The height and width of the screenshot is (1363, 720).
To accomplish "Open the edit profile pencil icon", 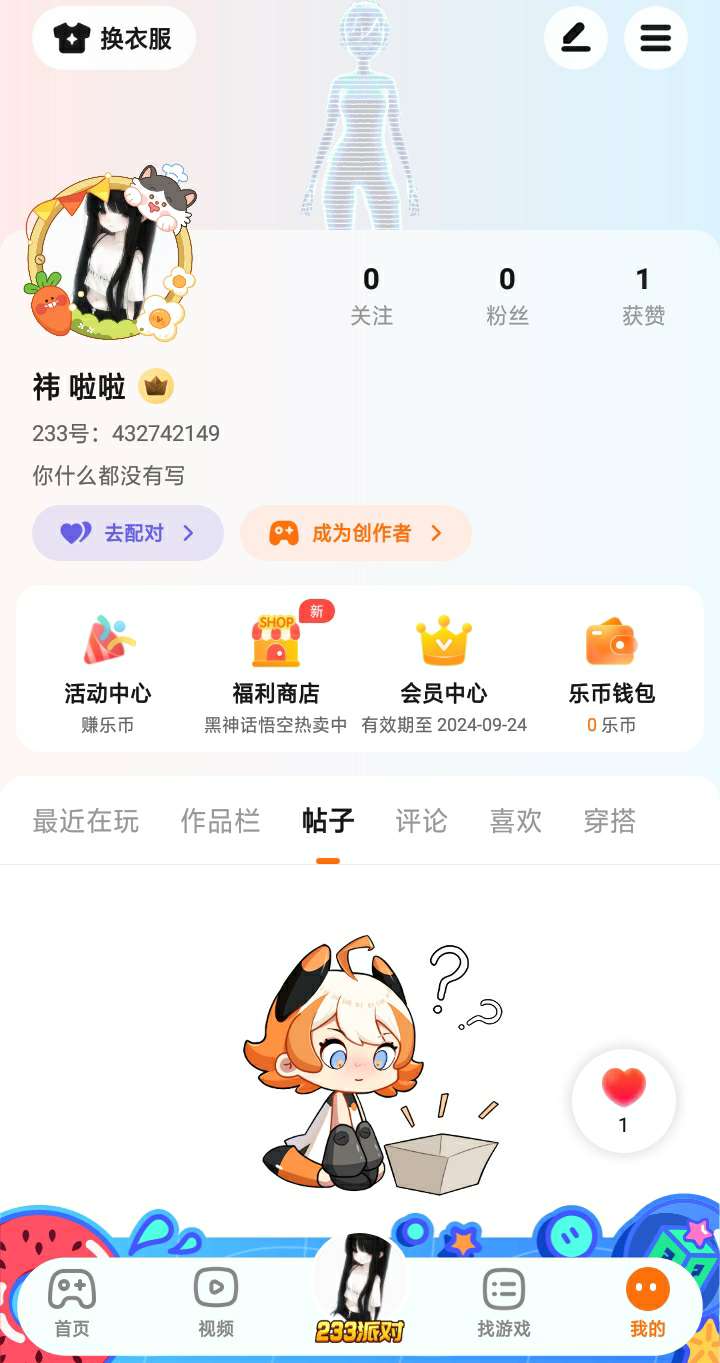I will pyautogui.click(x=575, y=39).
